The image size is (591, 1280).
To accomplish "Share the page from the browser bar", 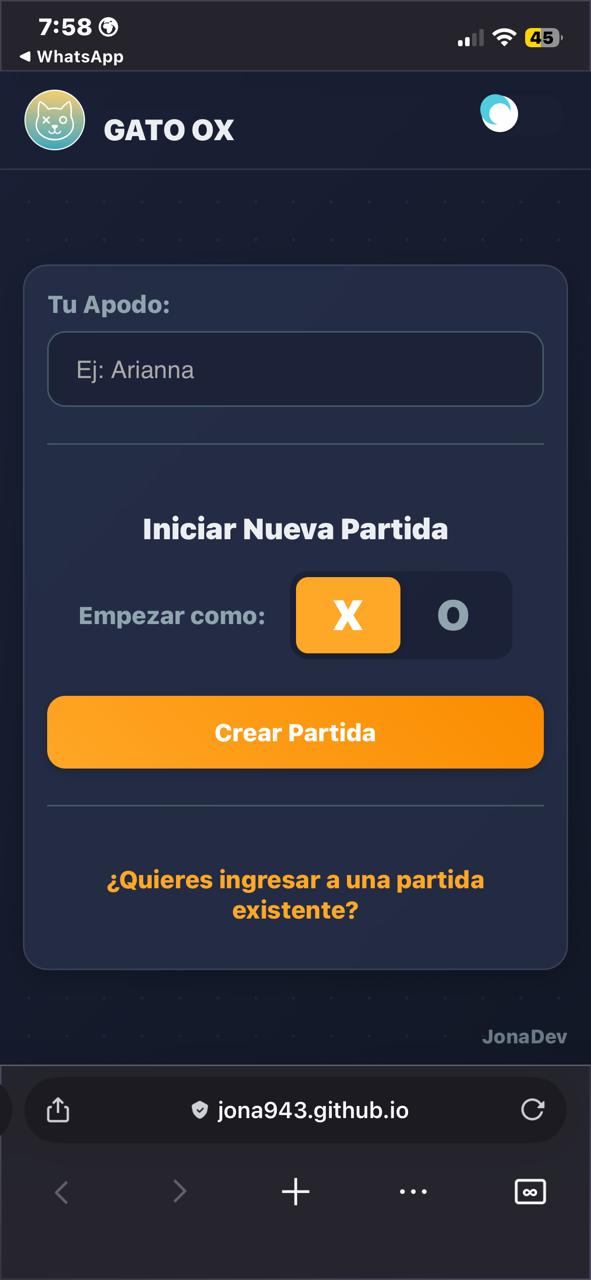I will [x=58, y=1110].
